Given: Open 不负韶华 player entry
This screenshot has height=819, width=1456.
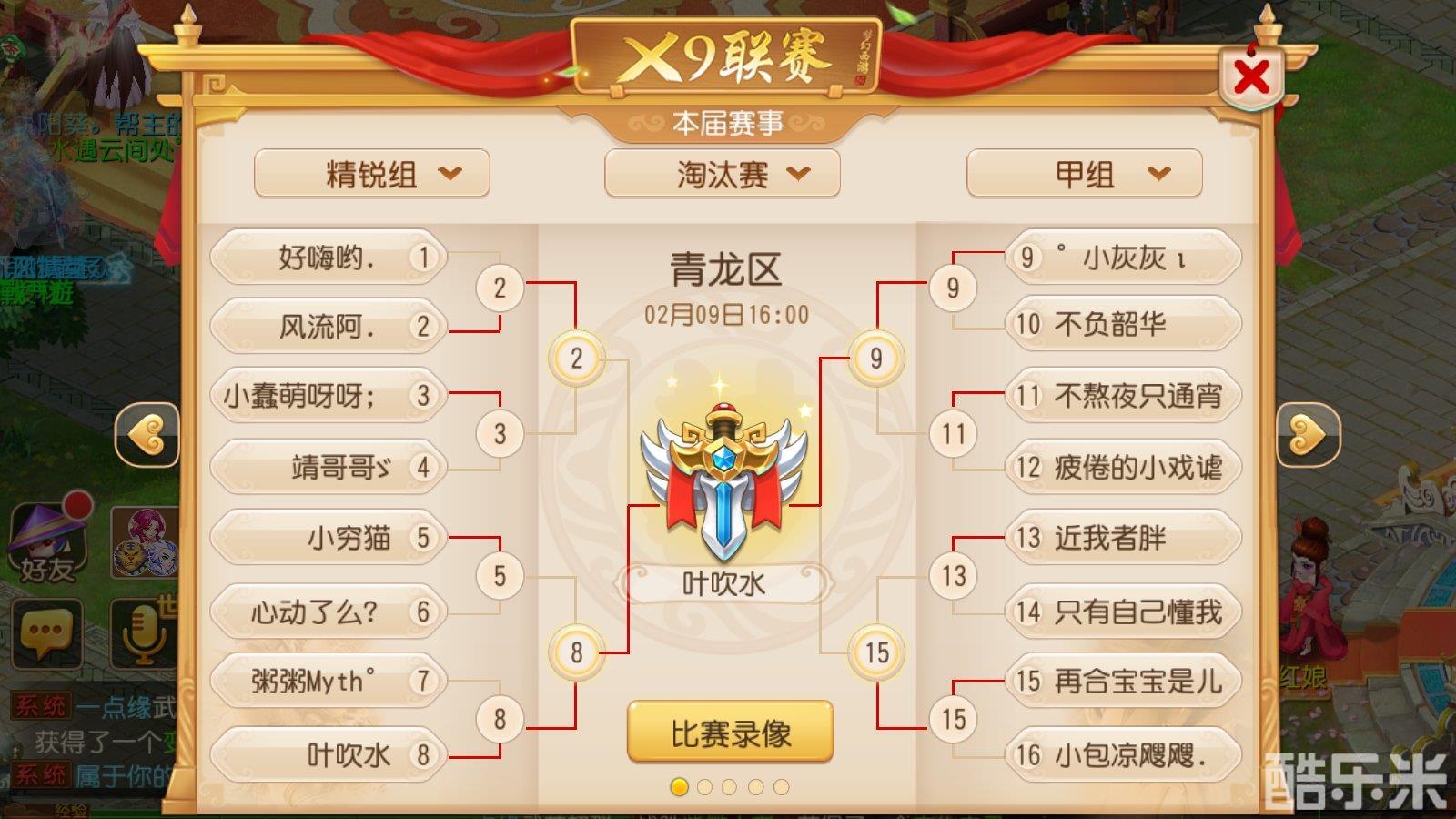Looking at the screenshot, I should click(1123, 324).
